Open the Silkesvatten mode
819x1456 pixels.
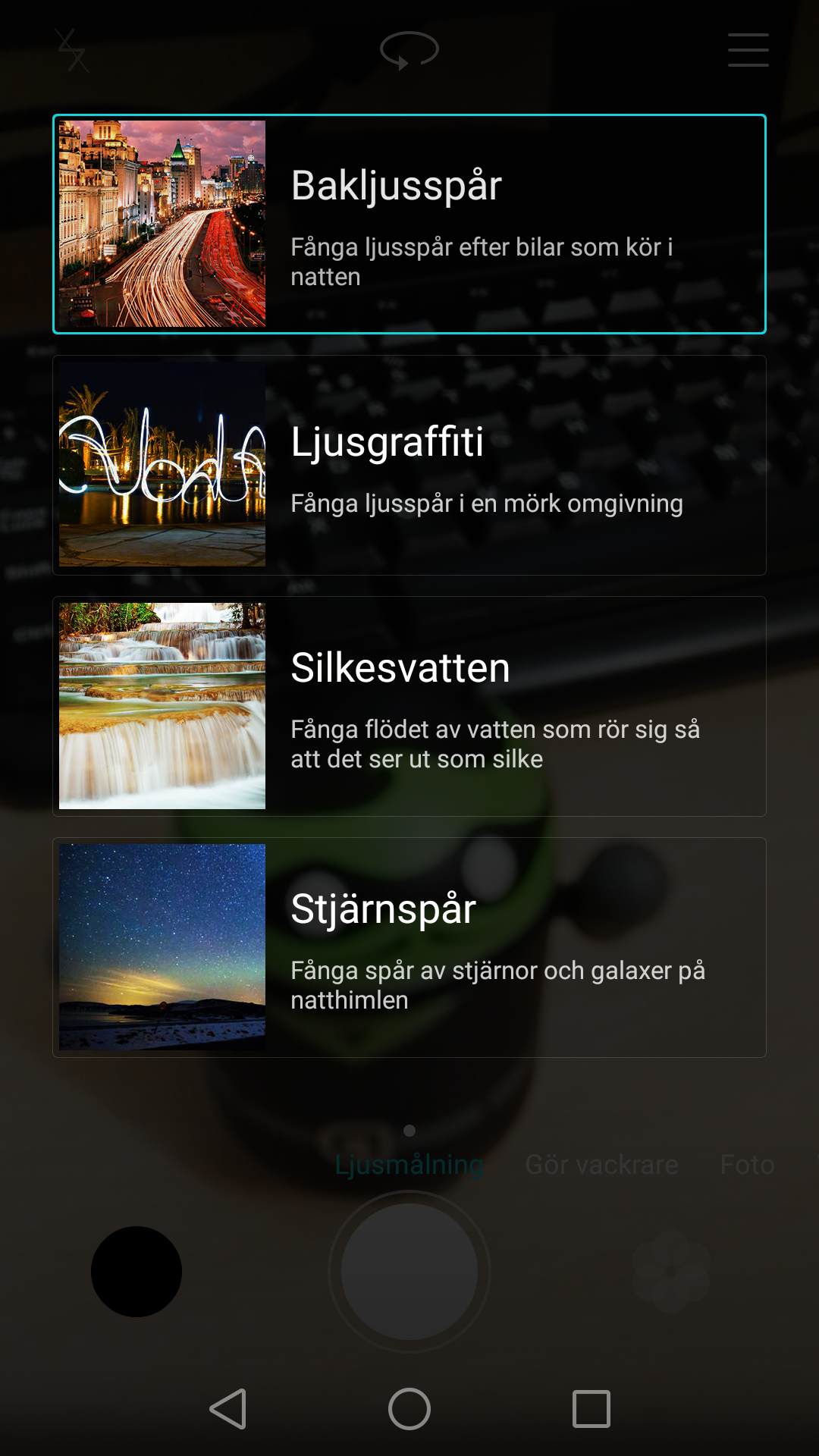pos(409,706)
